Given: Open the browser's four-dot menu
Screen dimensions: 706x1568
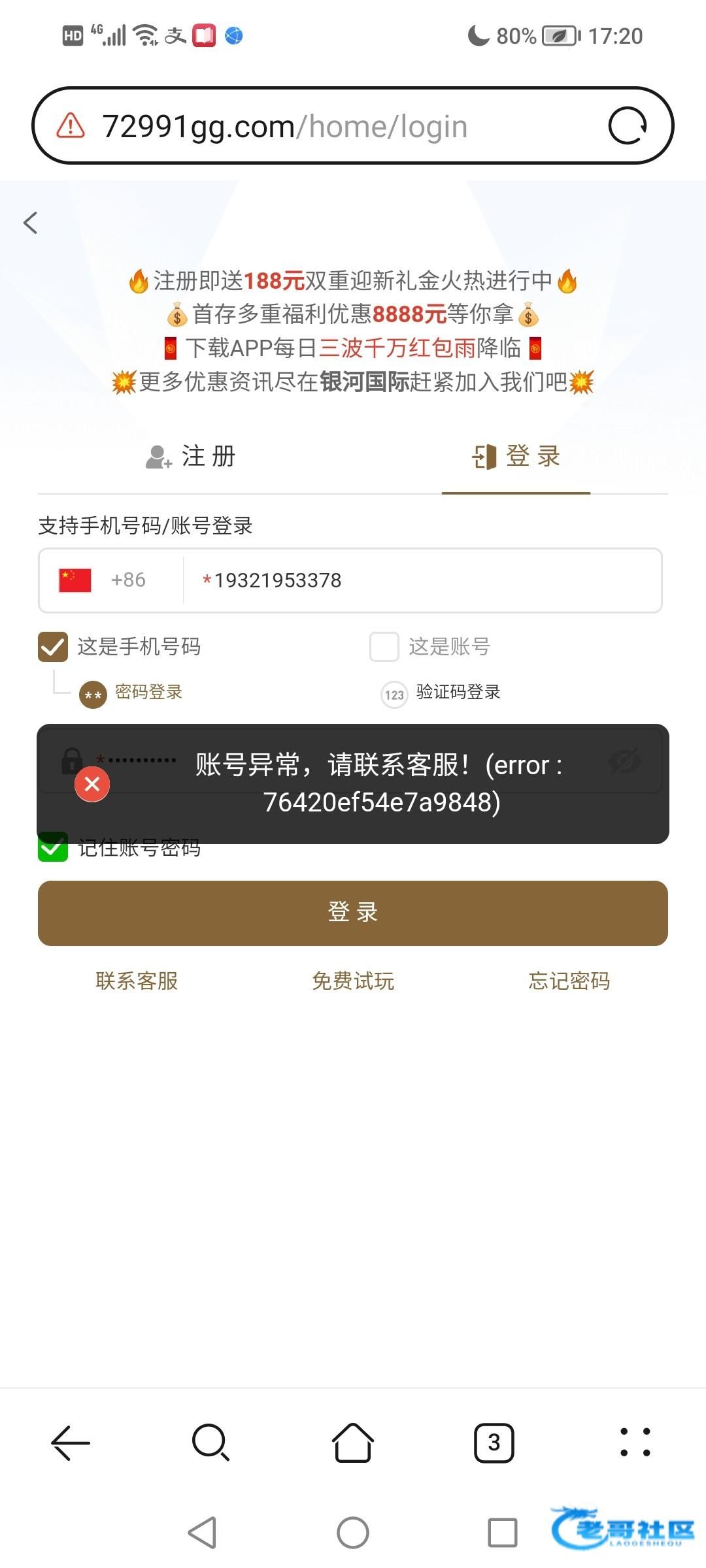Looking at the screenshot, I should 635,1443.
